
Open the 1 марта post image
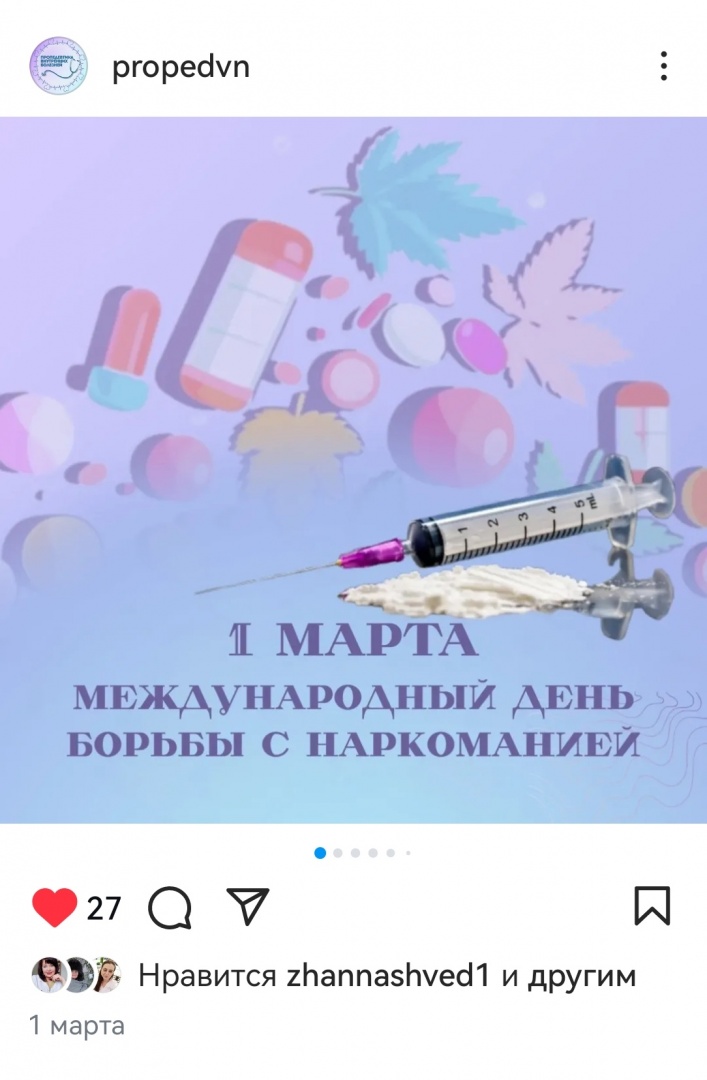point(353,470)
